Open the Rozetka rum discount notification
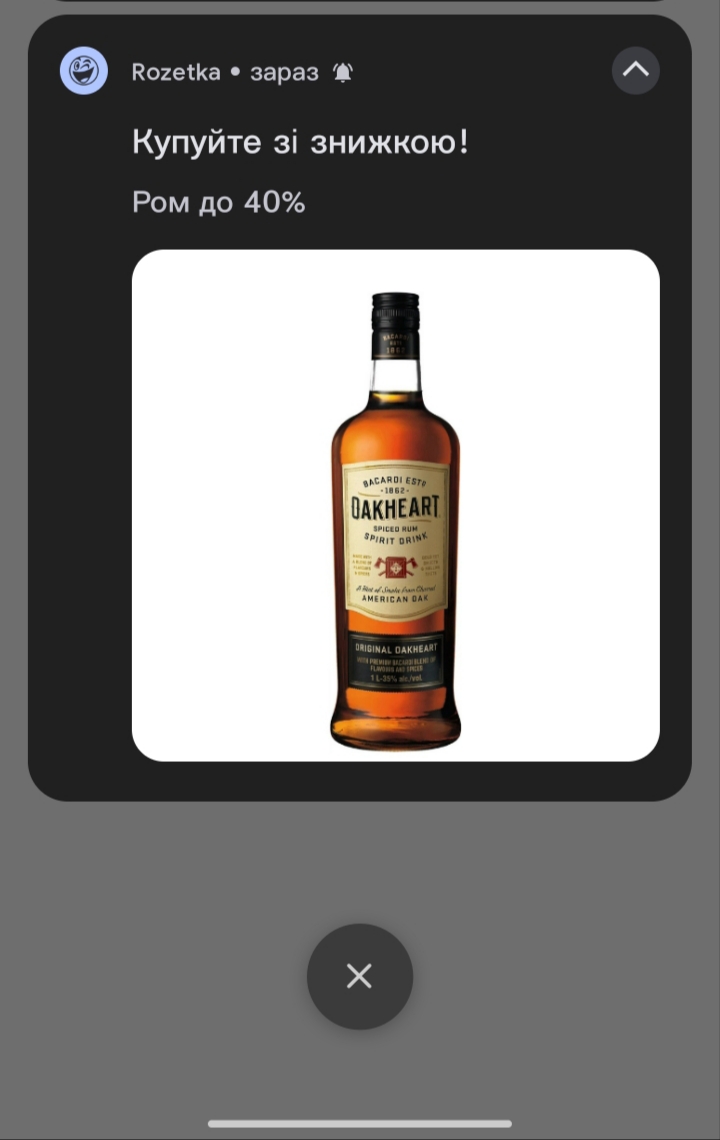 coord(359,408)
